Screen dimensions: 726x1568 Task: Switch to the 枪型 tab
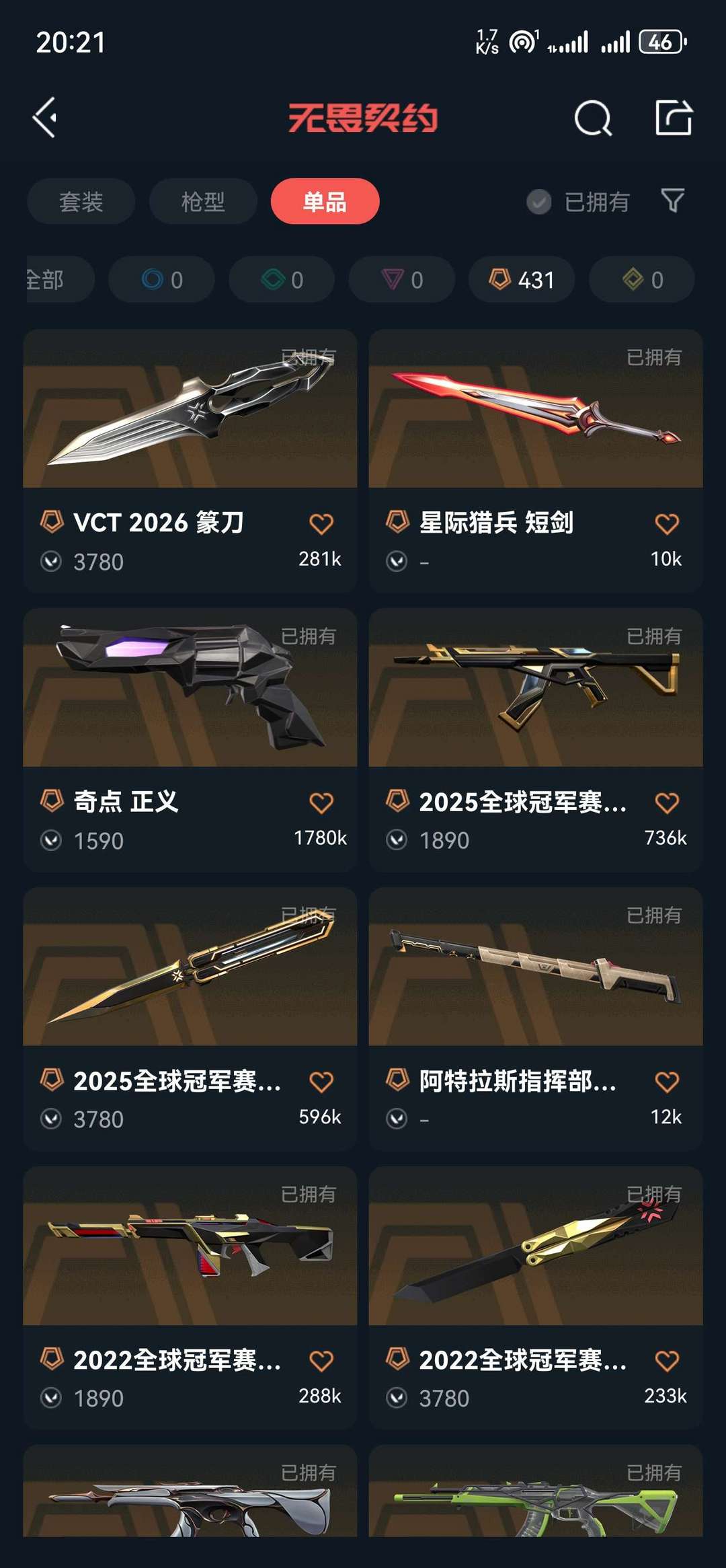tap(203, 201)
